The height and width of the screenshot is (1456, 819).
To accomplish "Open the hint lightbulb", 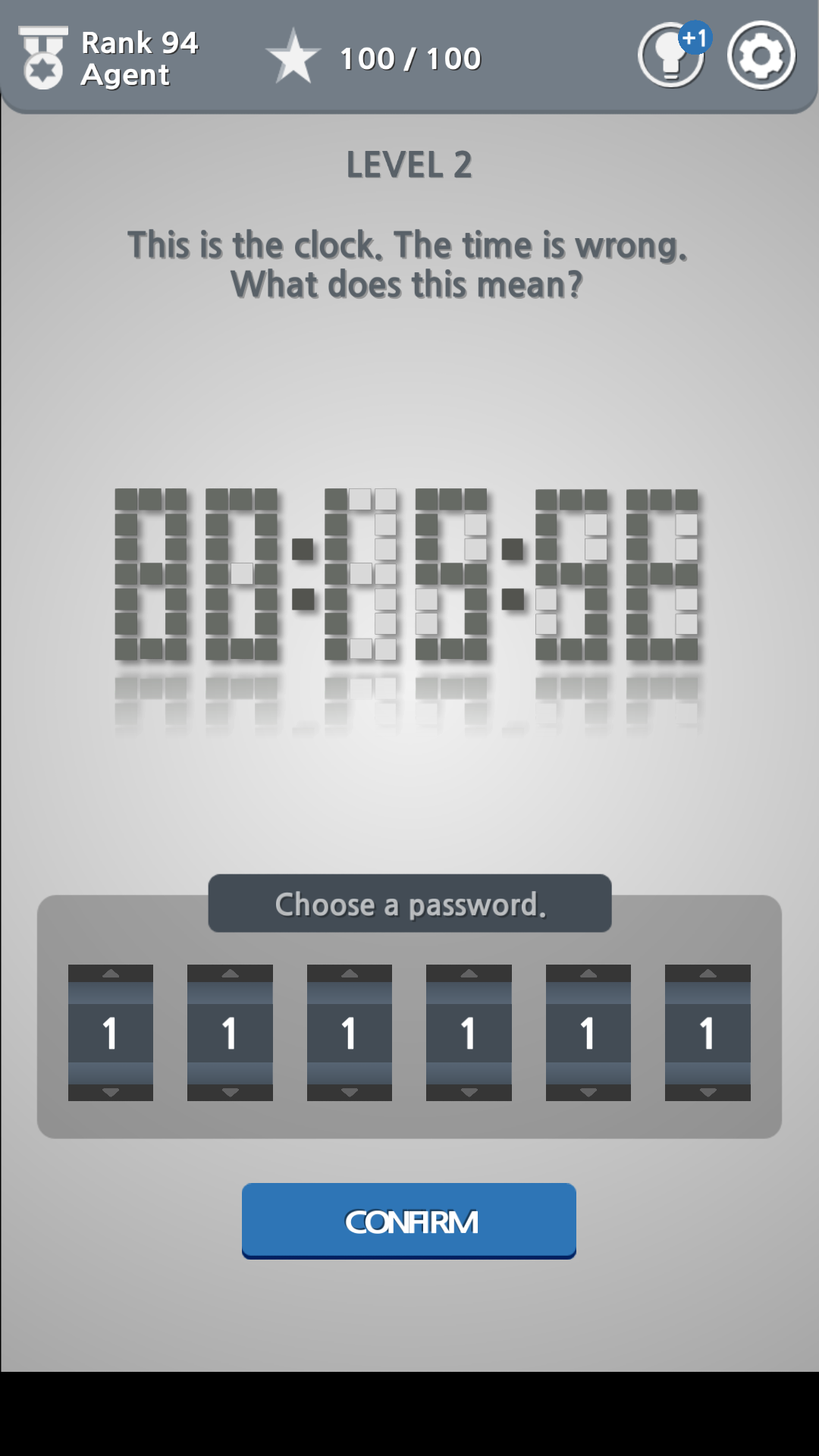I will (671, 56).
